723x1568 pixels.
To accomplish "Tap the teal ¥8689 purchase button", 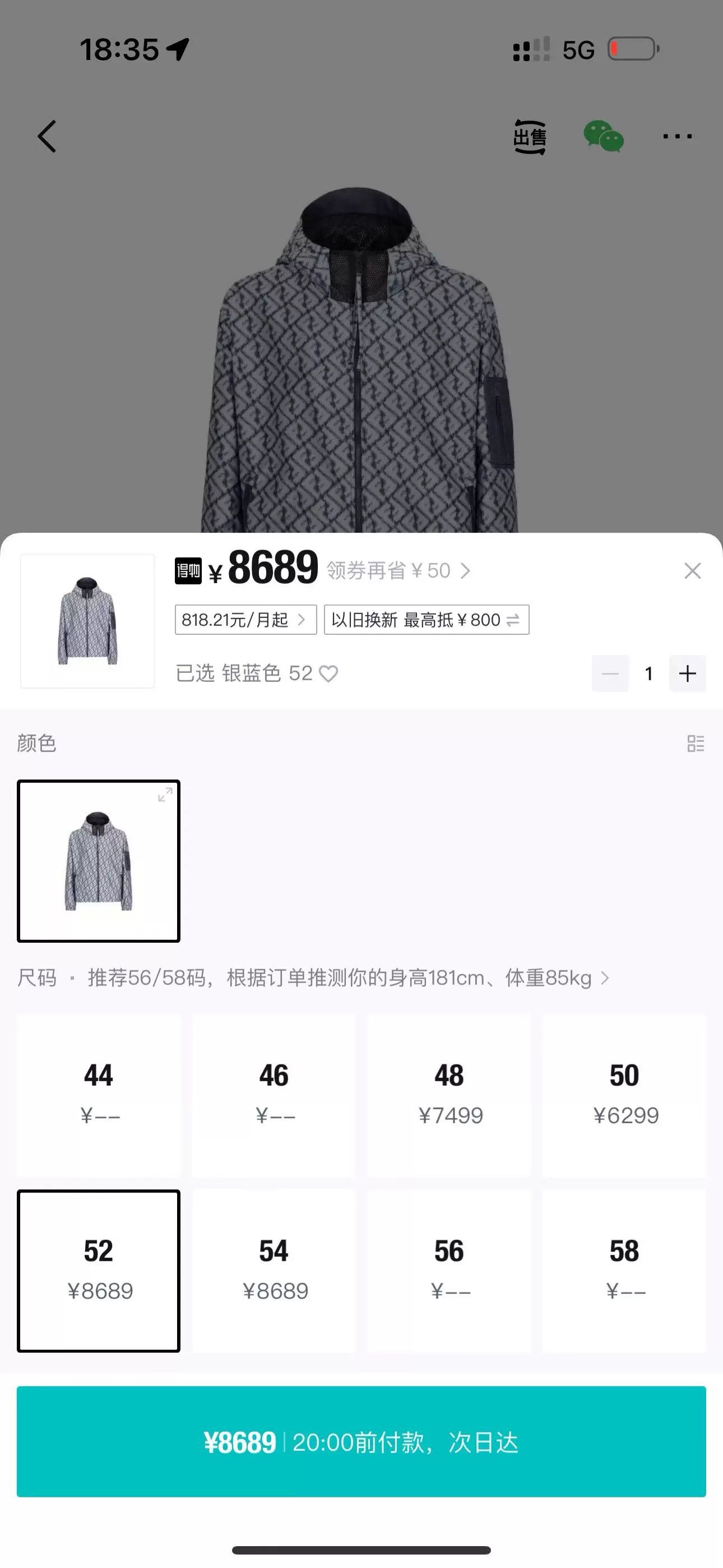I will pos(361,1441).
